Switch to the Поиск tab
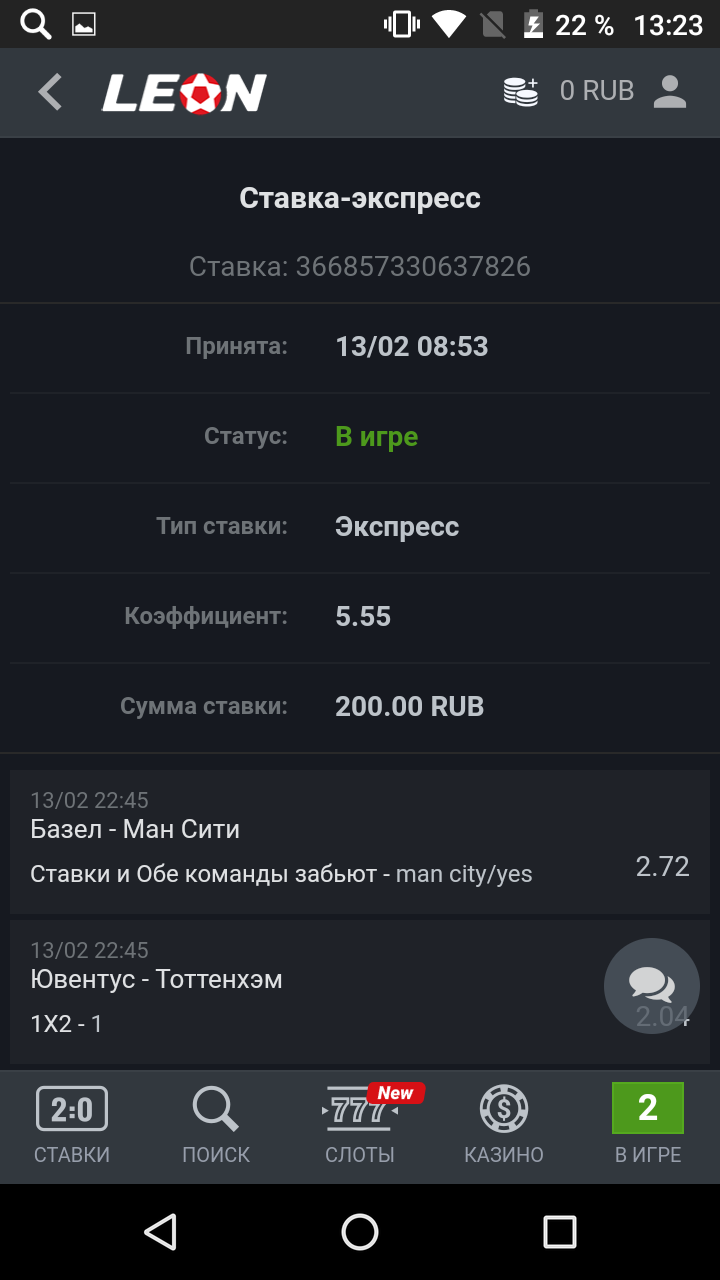 (216, 1127)
